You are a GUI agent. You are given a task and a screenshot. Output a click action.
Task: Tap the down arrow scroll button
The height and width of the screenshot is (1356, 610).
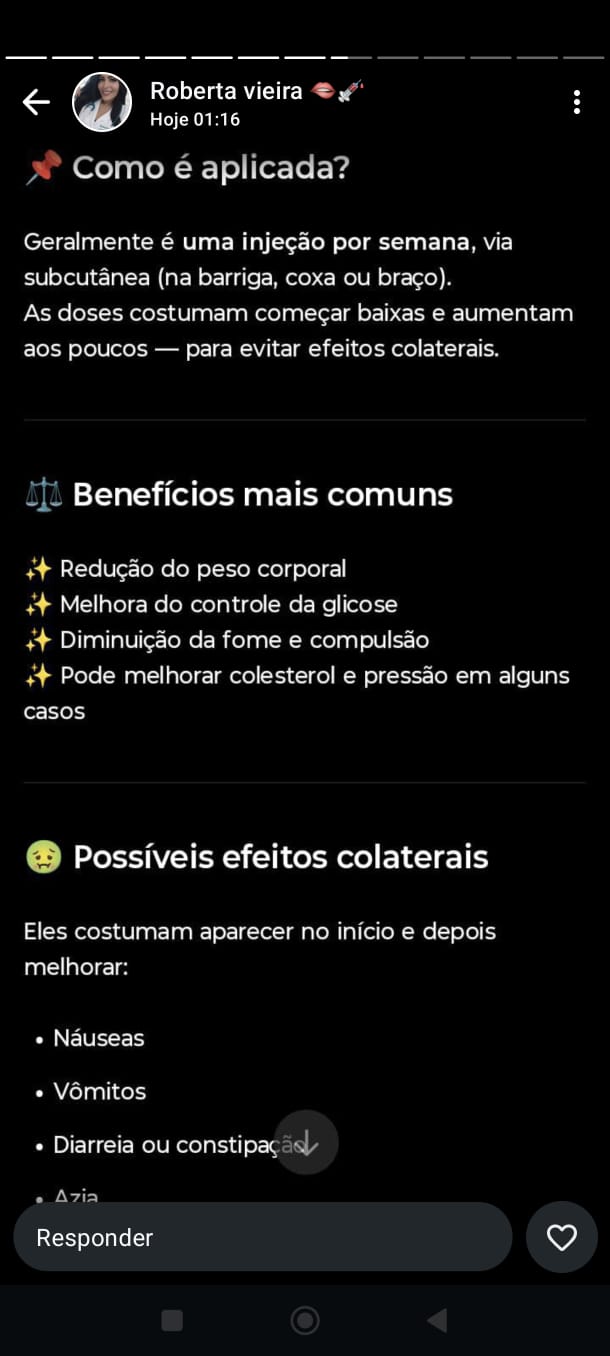(x=307, y=1142)
